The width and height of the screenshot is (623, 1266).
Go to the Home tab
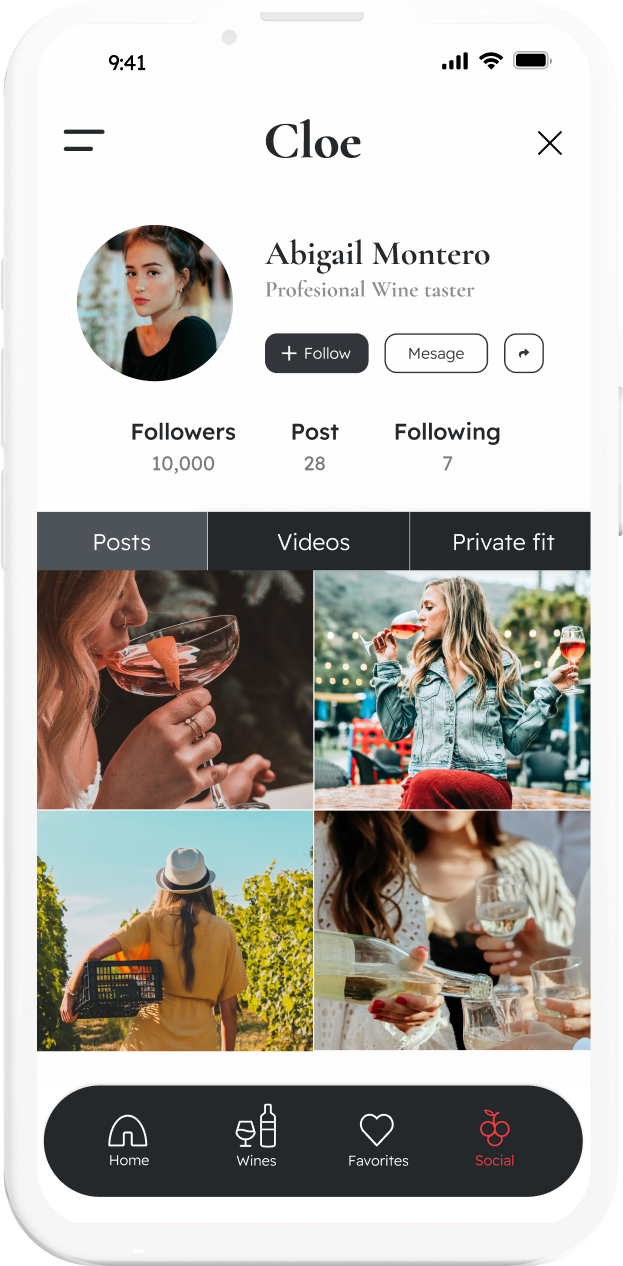click(129, 1140)
